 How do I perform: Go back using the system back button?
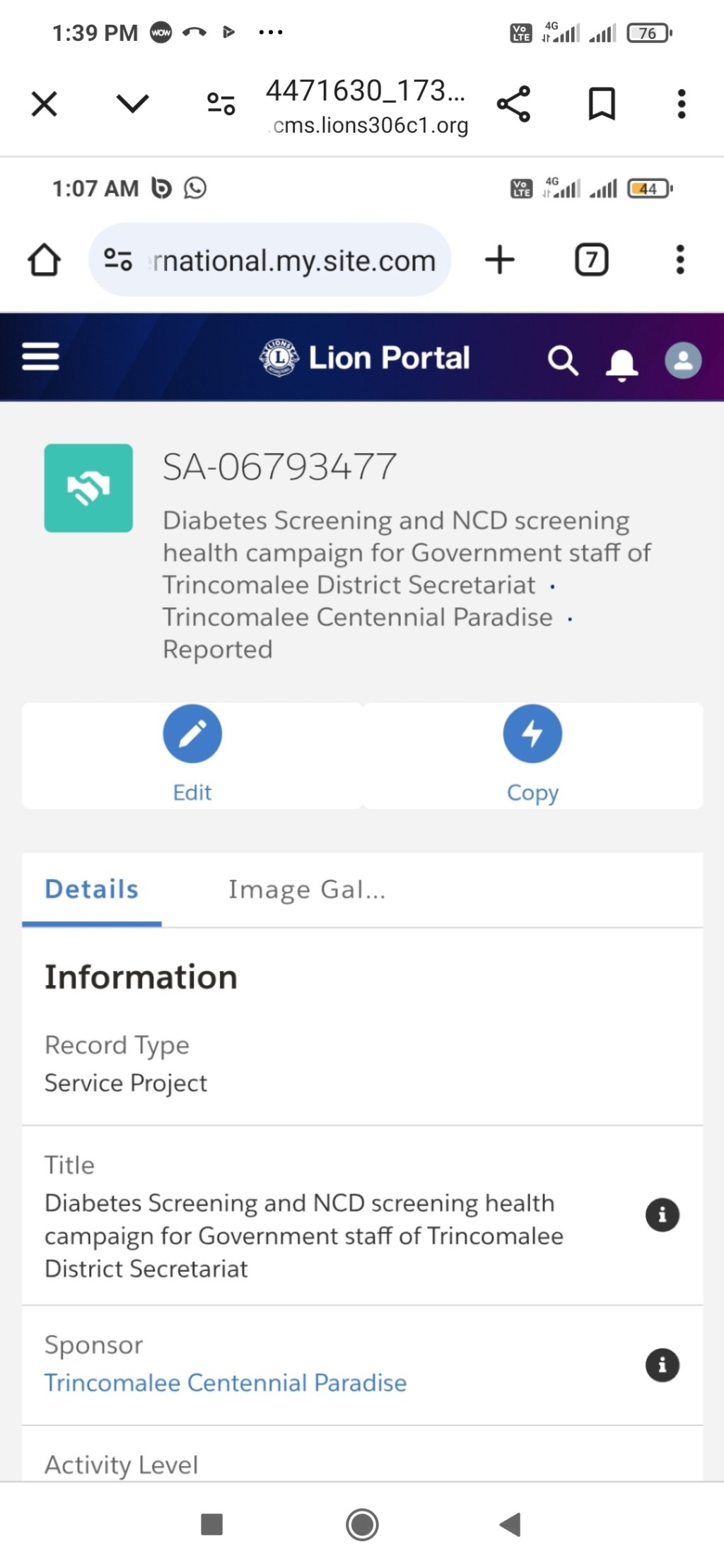click(510, 1524)
